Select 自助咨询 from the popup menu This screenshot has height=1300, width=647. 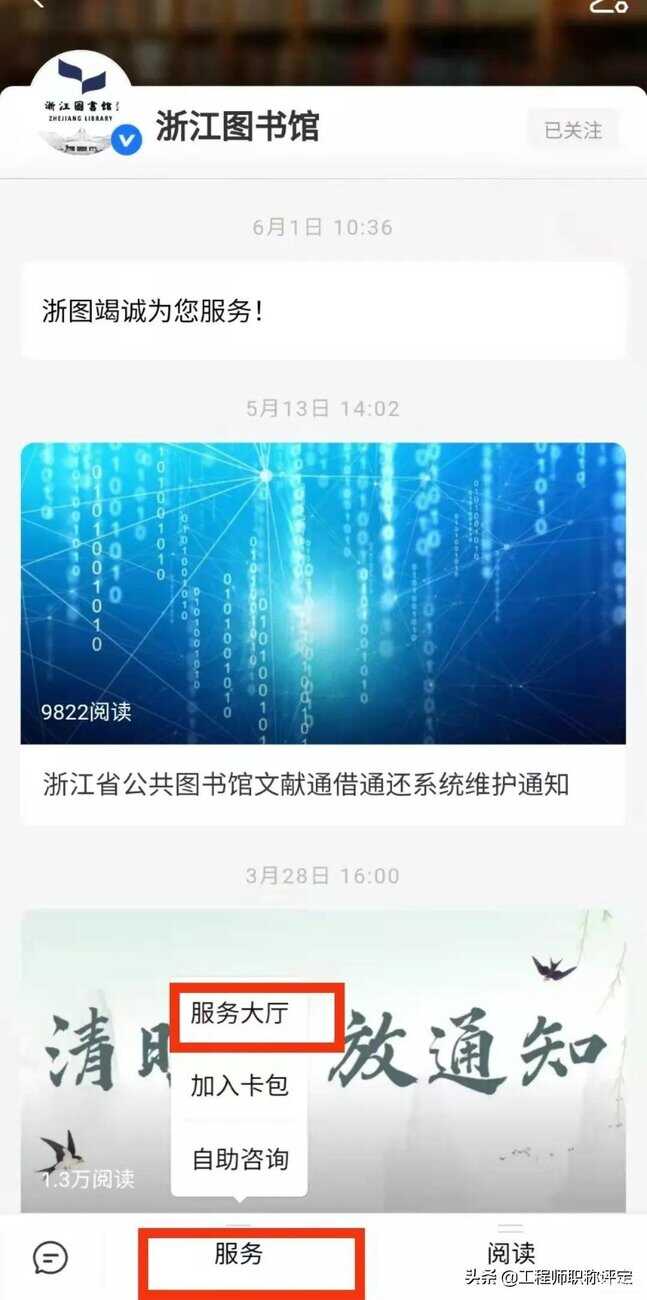tap(239, 1159)
